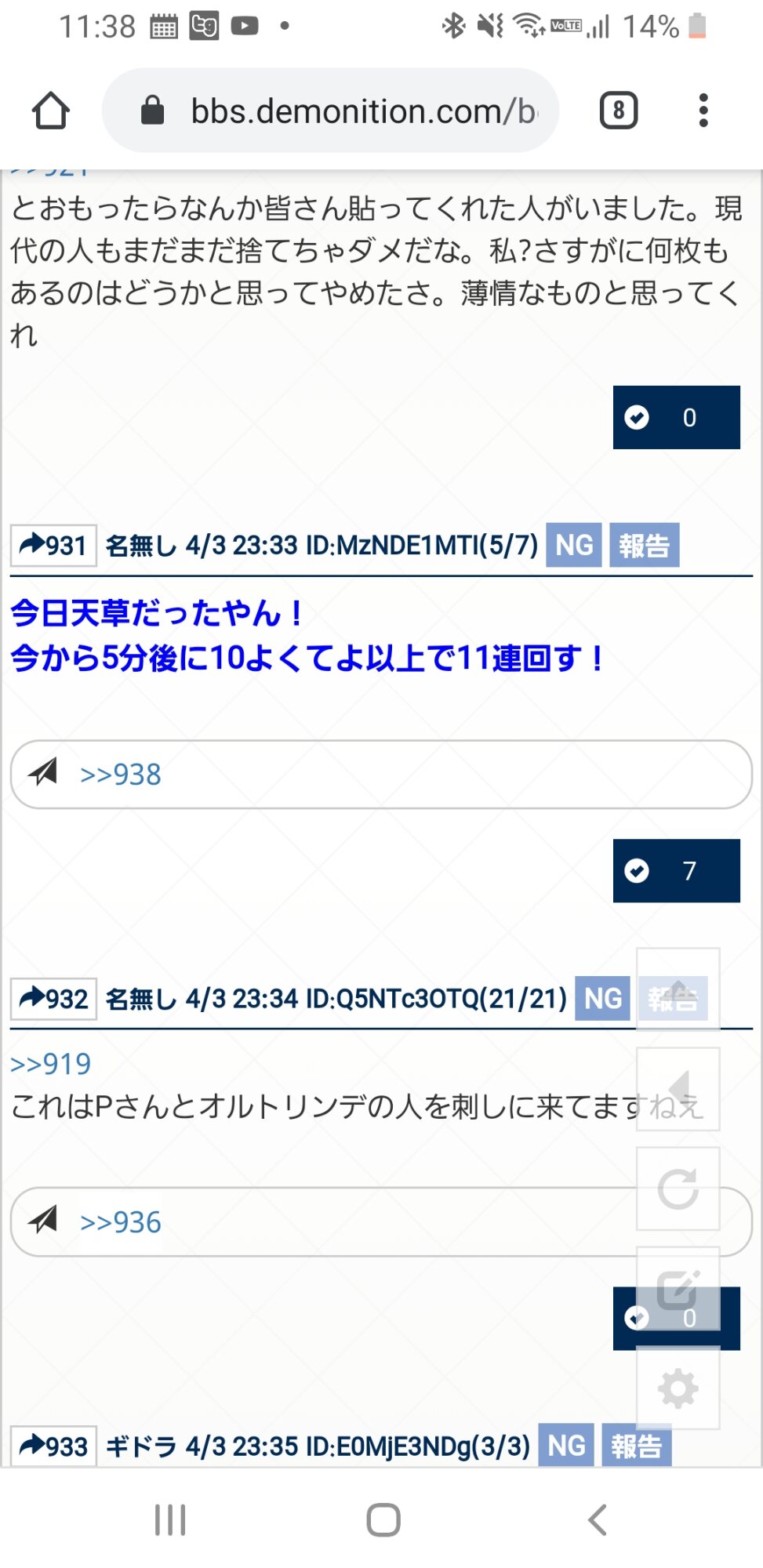Mark post 931's author as NG
The height and width of the screenshot is (1568, 763).
pyautogui.click(x=573, y=545)
